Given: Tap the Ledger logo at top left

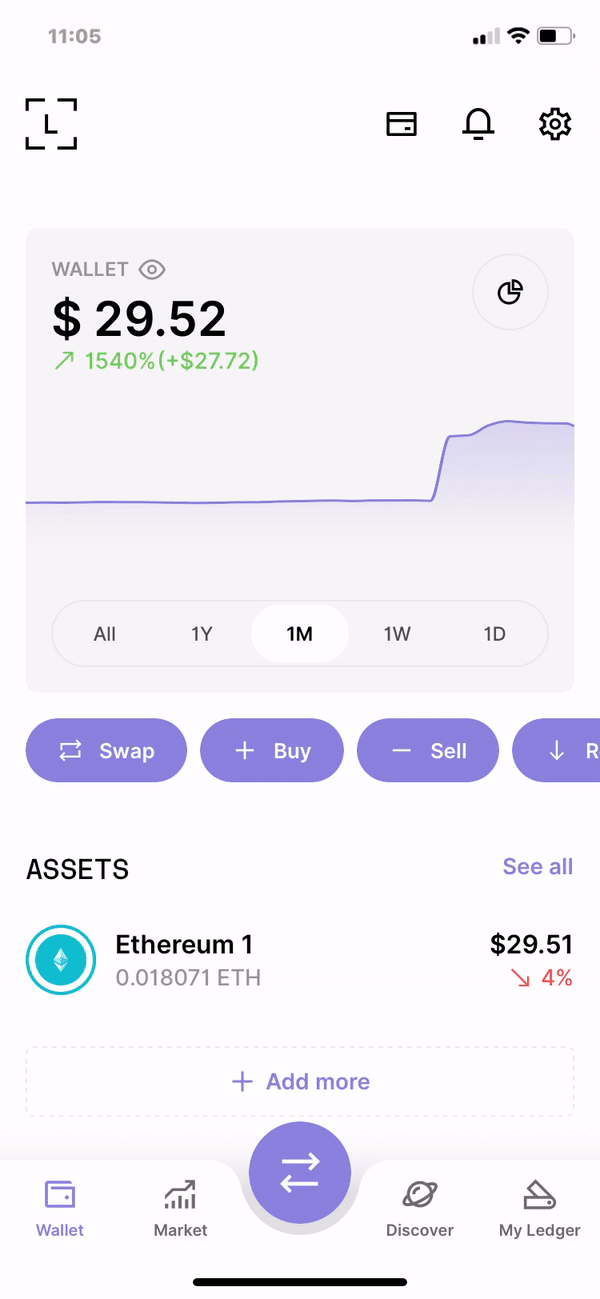Looking at the screenshot, I should coord(51,124).
